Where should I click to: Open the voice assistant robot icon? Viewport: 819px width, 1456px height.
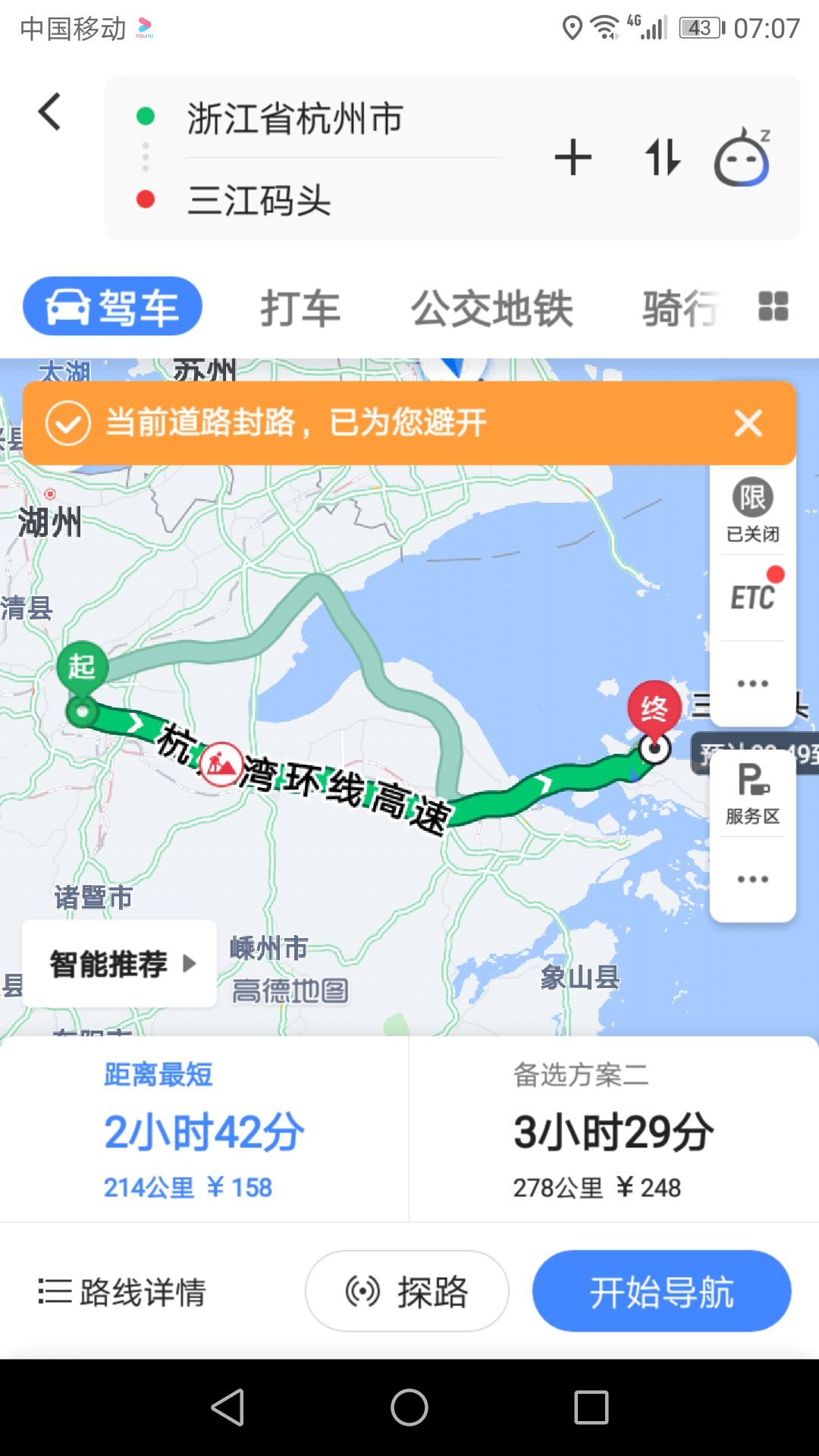[x=742, y=158]
